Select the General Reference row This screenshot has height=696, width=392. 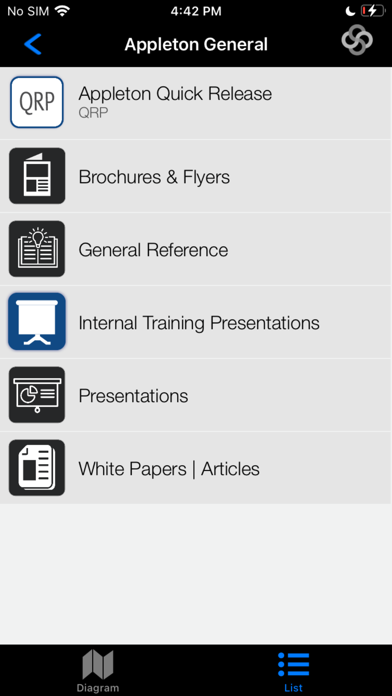point(196,249)
